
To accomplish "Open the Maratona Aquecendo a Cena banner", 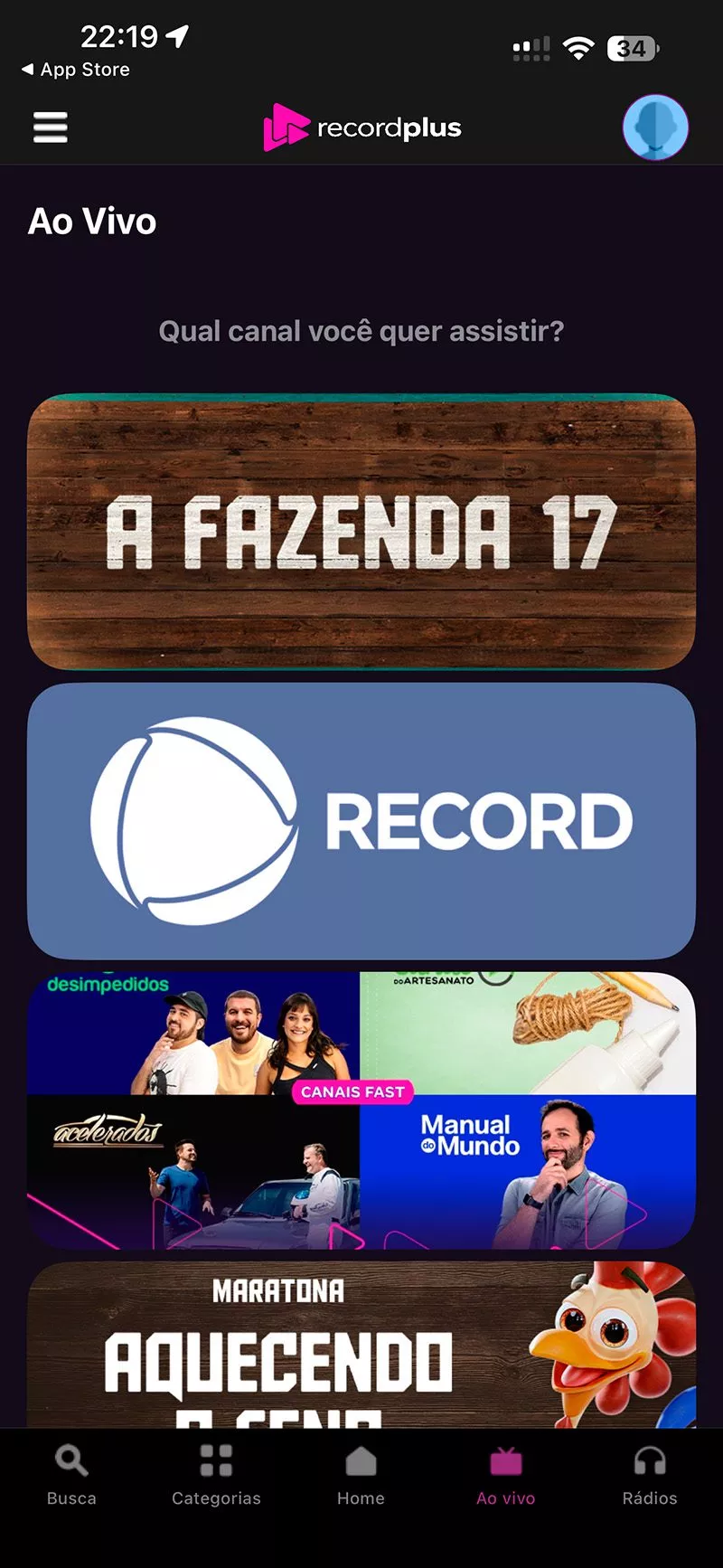I will click(x=361, y=1338).
